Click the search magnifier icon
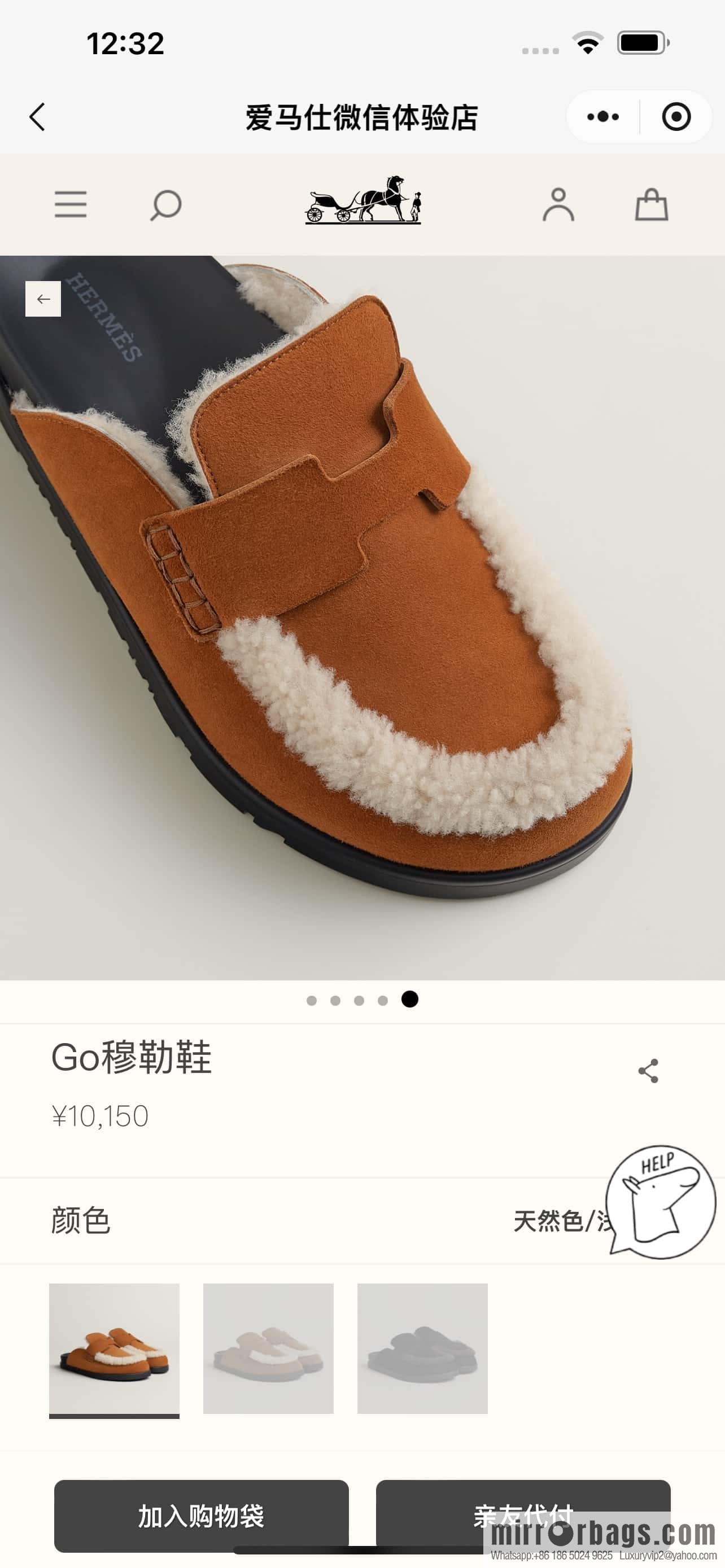 click(x=164, y=206)
